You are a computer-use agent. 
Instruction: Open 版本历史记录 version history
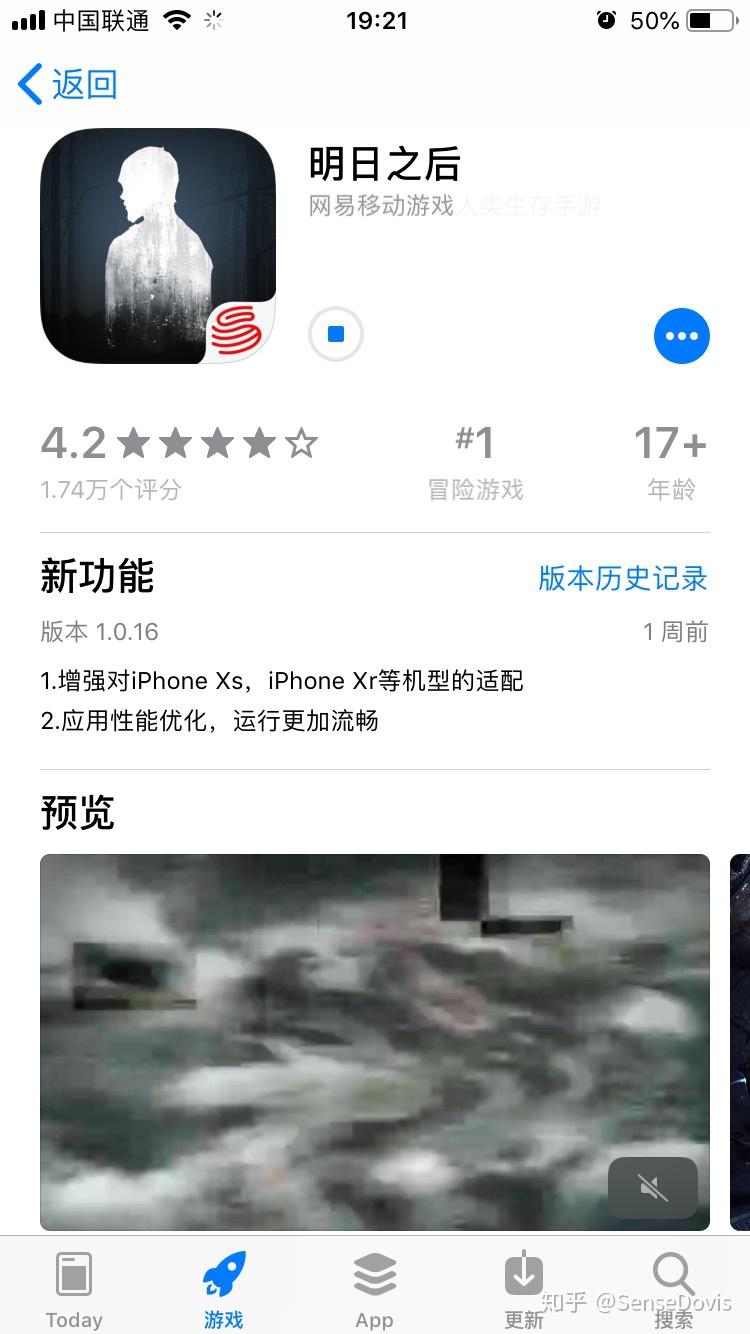point(622,578)
